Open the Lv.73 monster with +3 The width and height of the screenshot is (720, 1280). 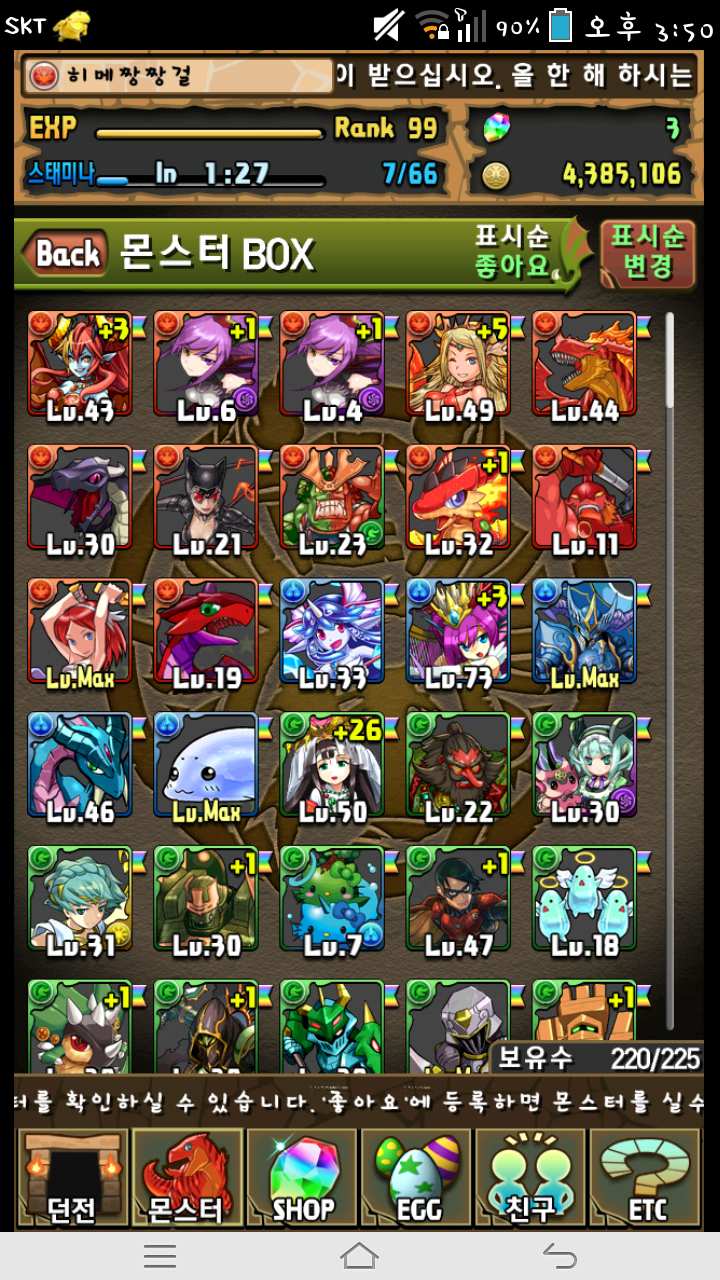[x=458, y=631]
